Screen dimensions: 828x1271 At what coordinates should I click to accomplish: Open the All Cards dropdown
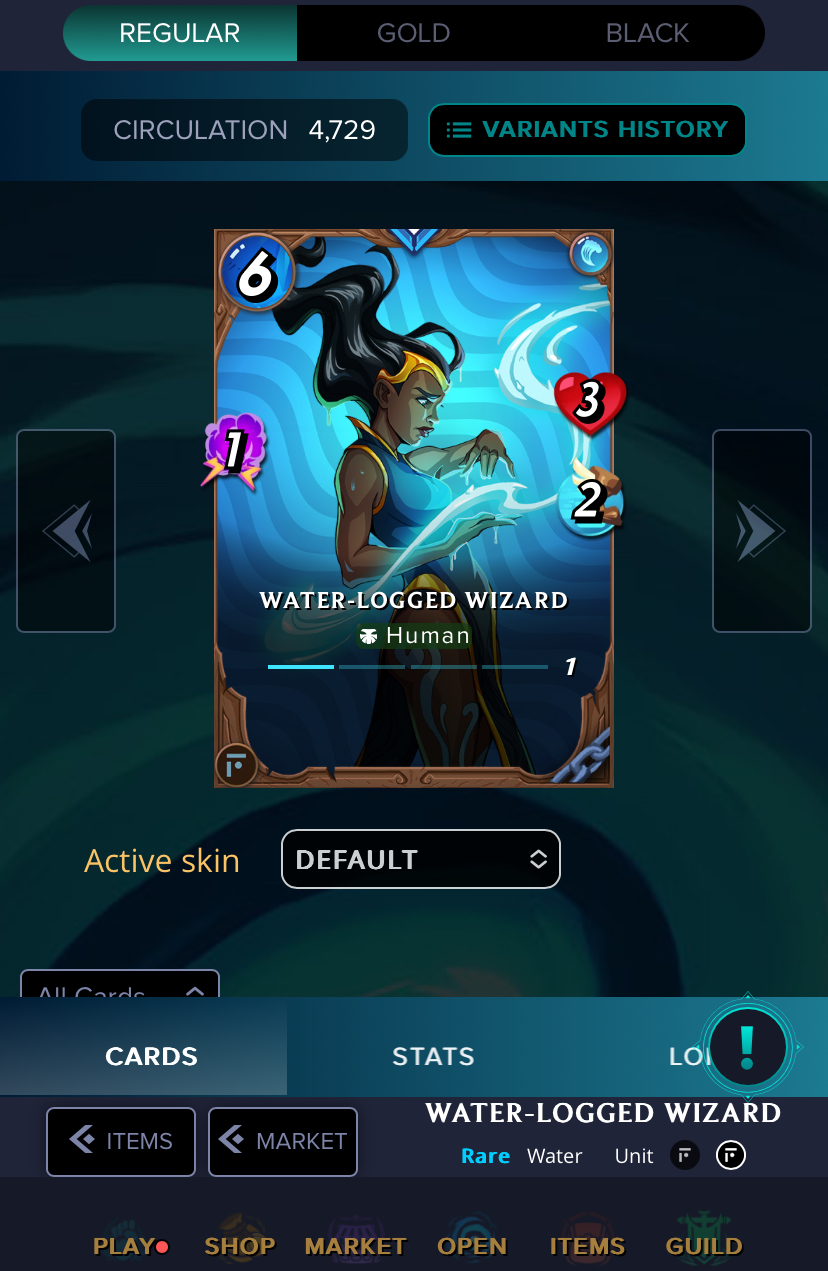tap(120, 987)
